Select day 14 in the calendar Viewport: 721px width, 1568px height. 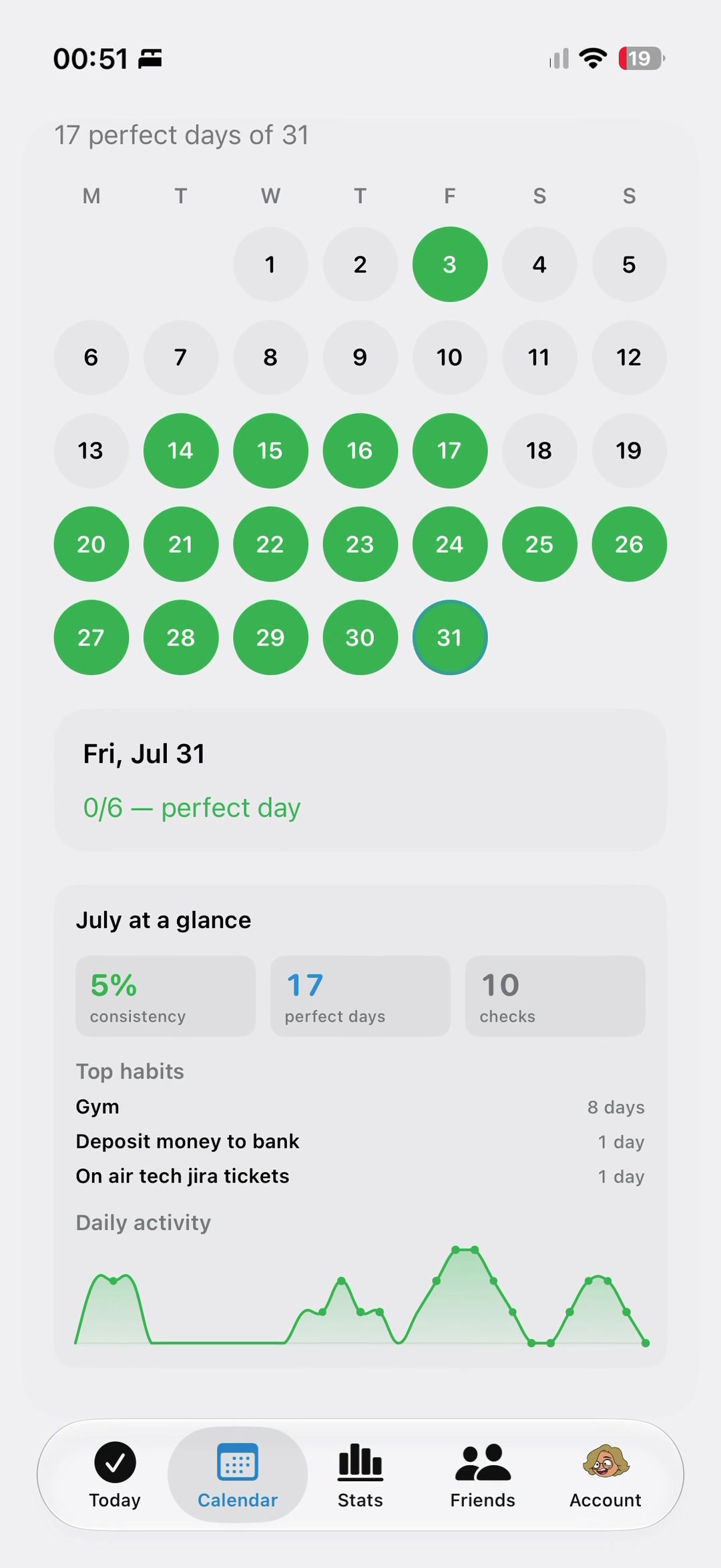pyautogui.click(x=181, y=451)
